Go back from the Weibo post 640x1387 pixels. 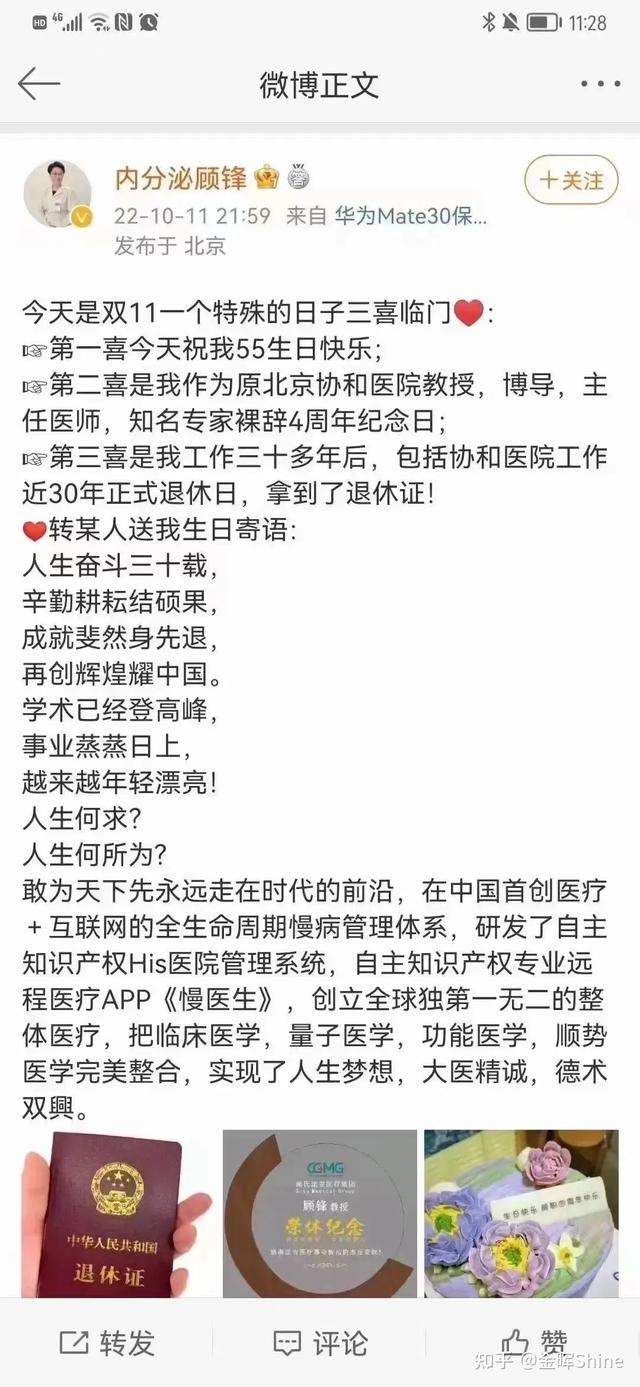tap(40, 84)
